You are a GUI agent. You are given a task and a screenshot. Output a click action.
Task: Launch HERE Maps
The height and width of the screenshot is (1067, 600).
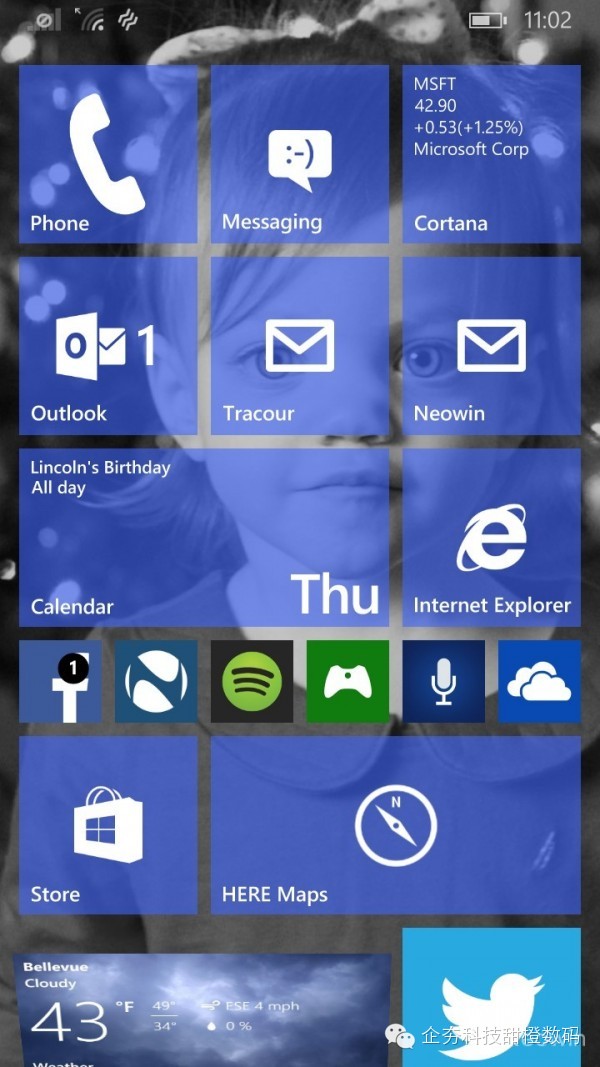click(395, 825)
